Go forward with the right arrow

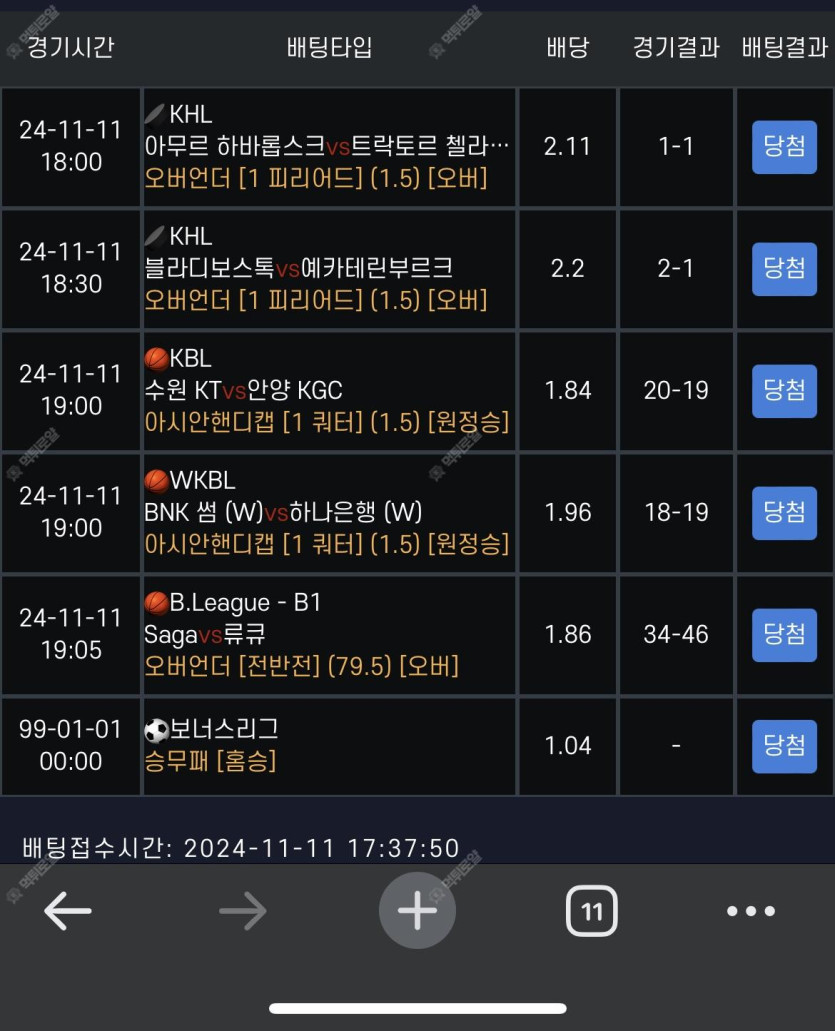click(x=243, y=910)
